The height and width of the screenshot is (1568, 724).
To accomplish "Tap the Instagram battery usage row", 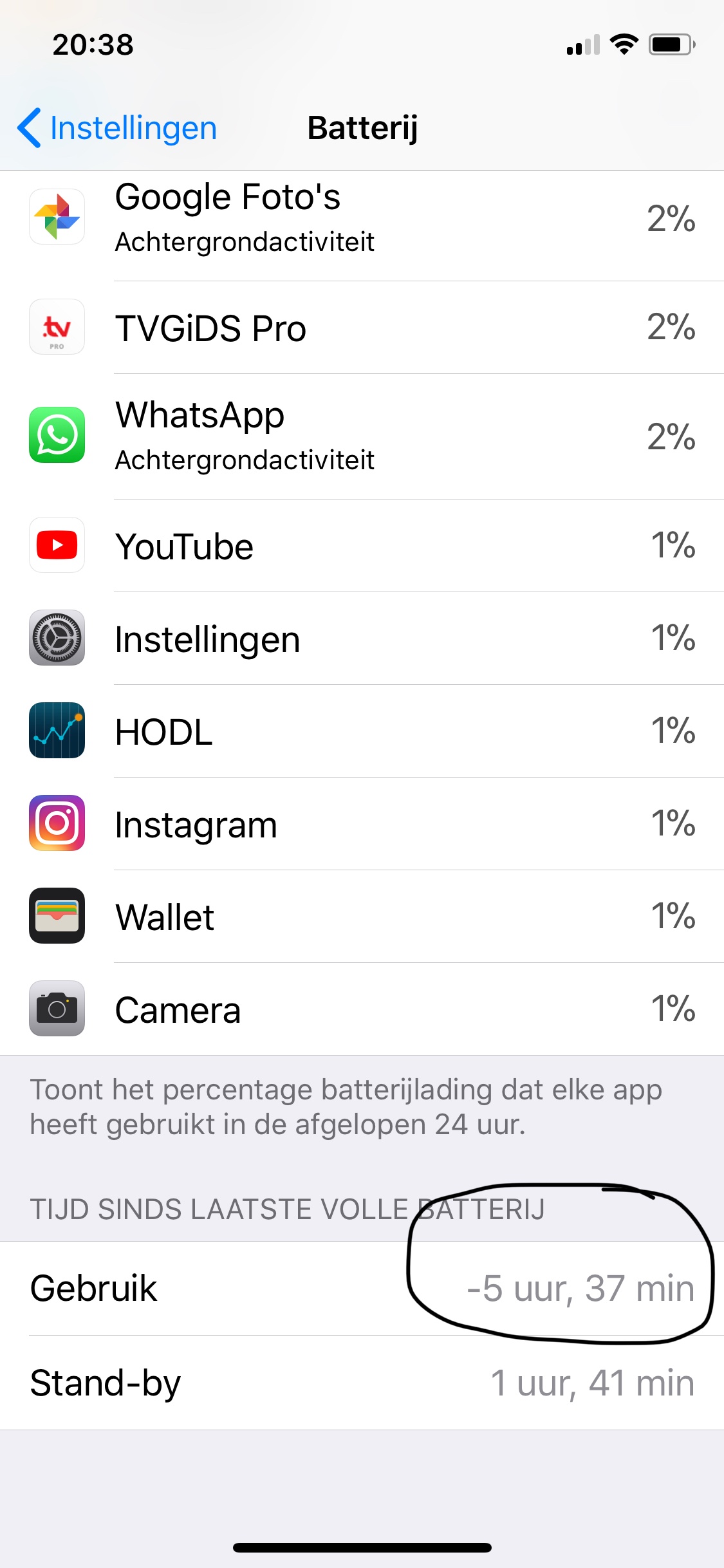I will 362,824.
